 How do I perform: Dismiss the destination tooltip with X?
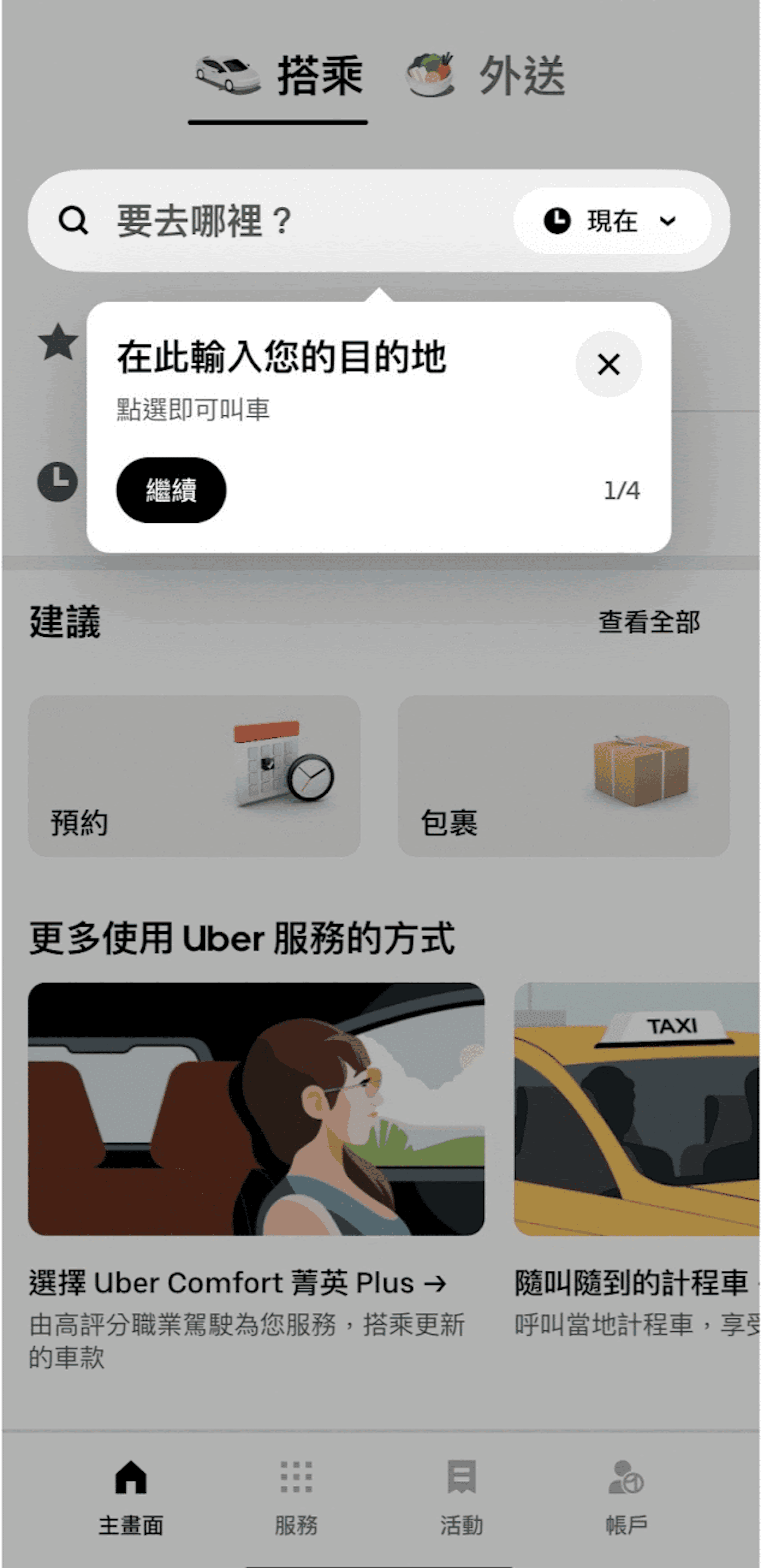pos(608,364)
